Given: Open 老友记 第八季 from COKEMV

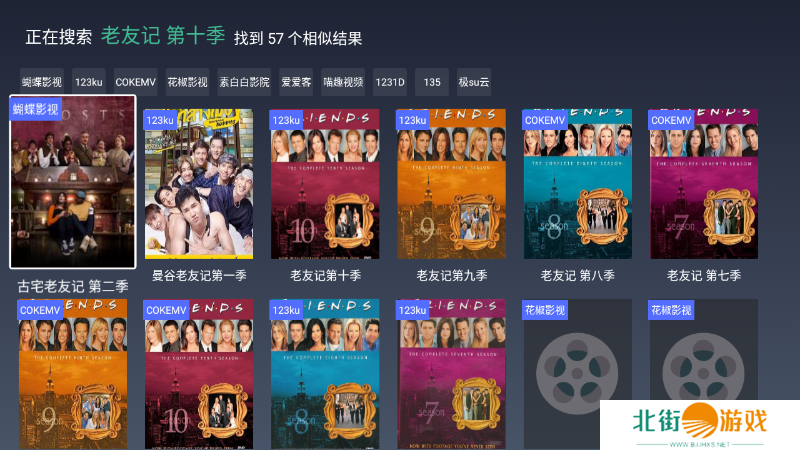Looking at the screenshot, I should pyautogui.click(x=577, y=184).
